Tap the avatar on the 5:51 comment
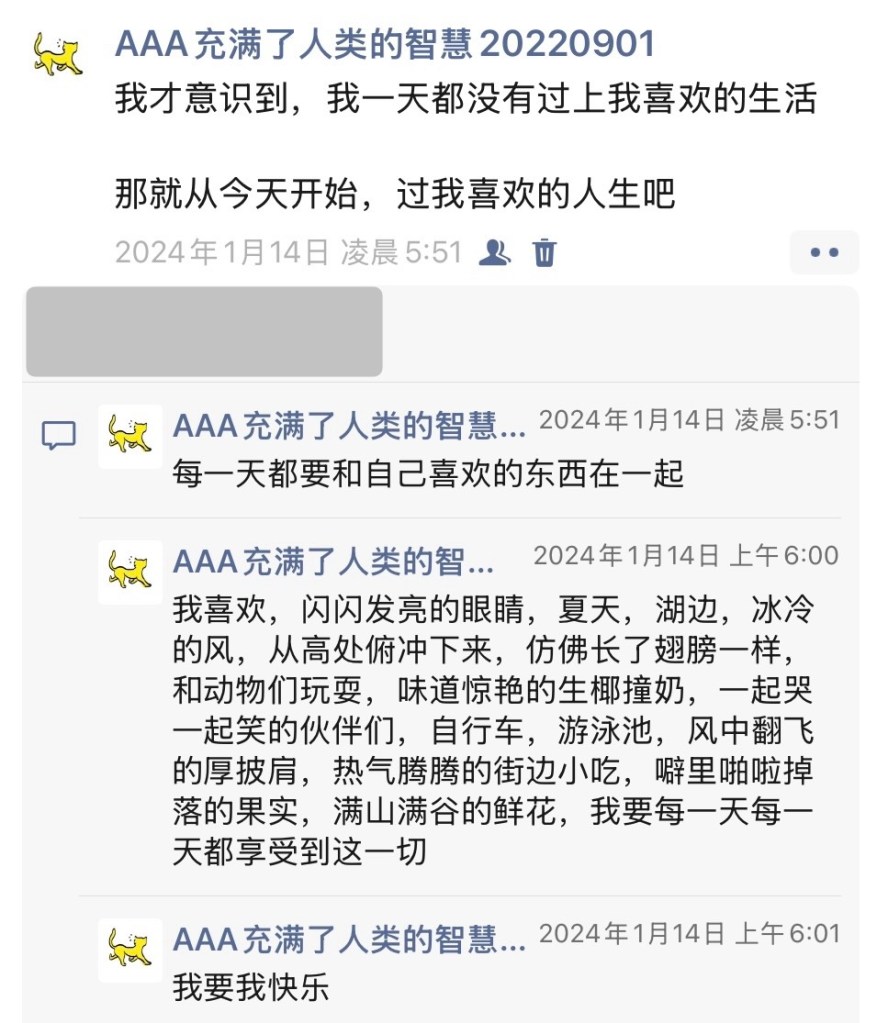The height and width of the screenshot is (1023, 877). (x=130, y=436)
